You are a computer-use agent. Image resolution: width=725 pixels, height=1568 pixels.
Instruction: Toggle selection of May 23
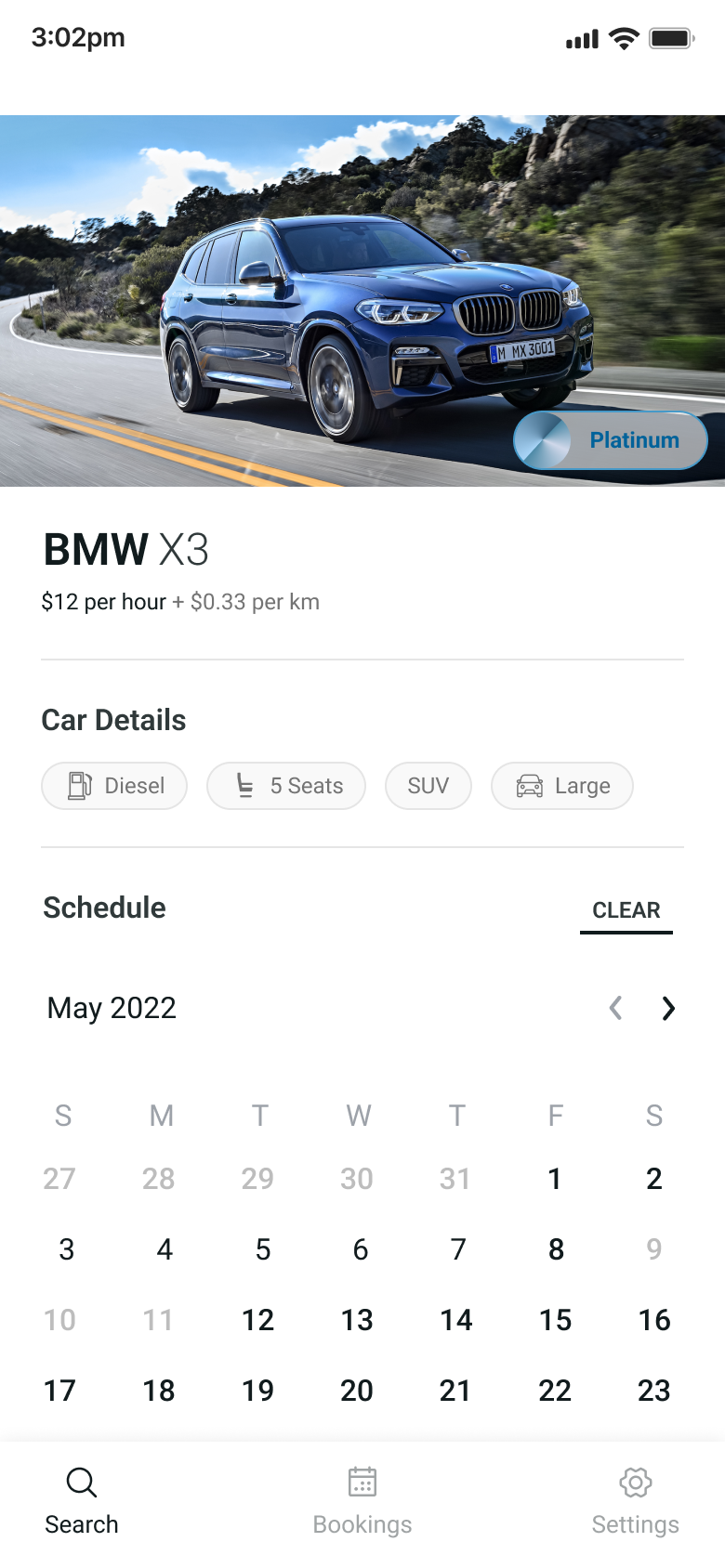(654, 1391)
